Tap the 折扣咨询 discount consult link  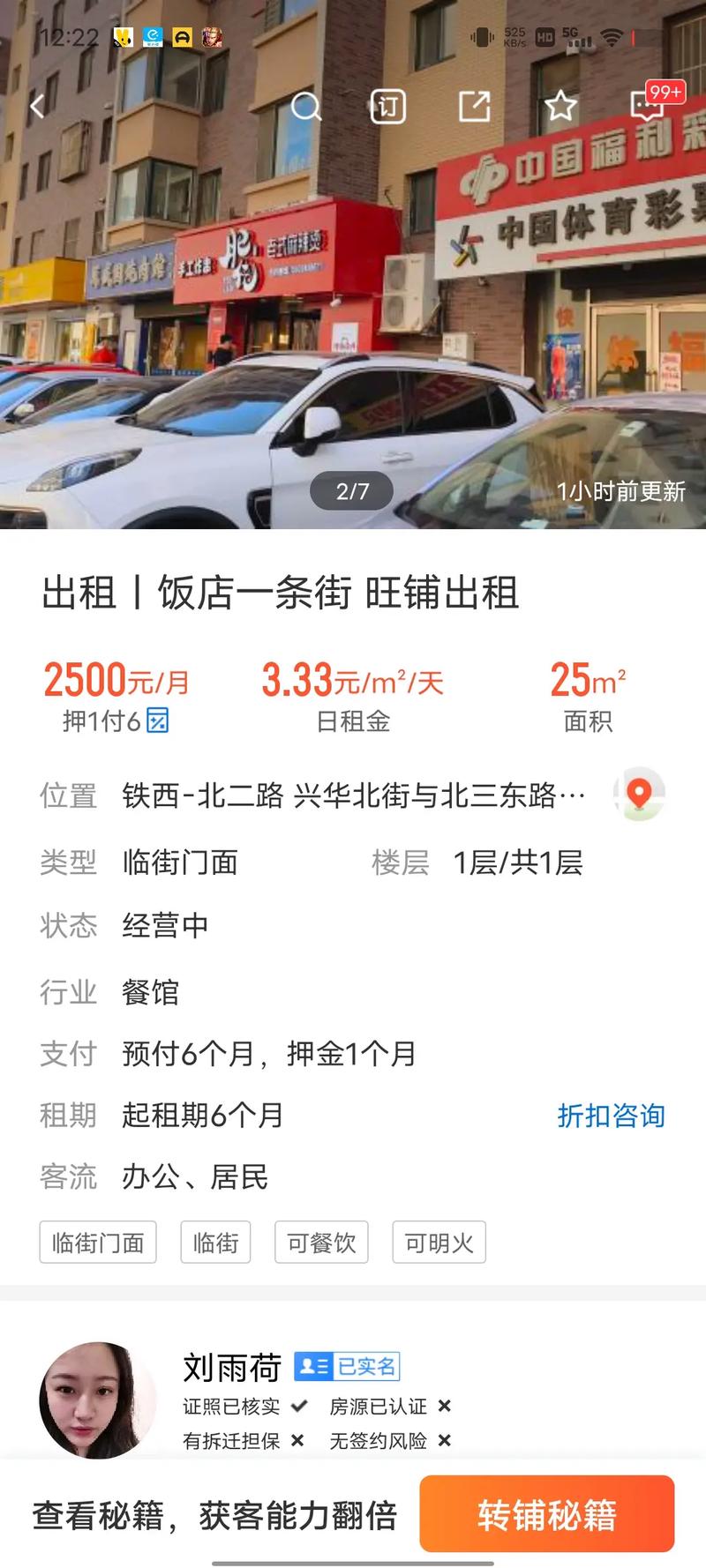tap(612, 1116)
